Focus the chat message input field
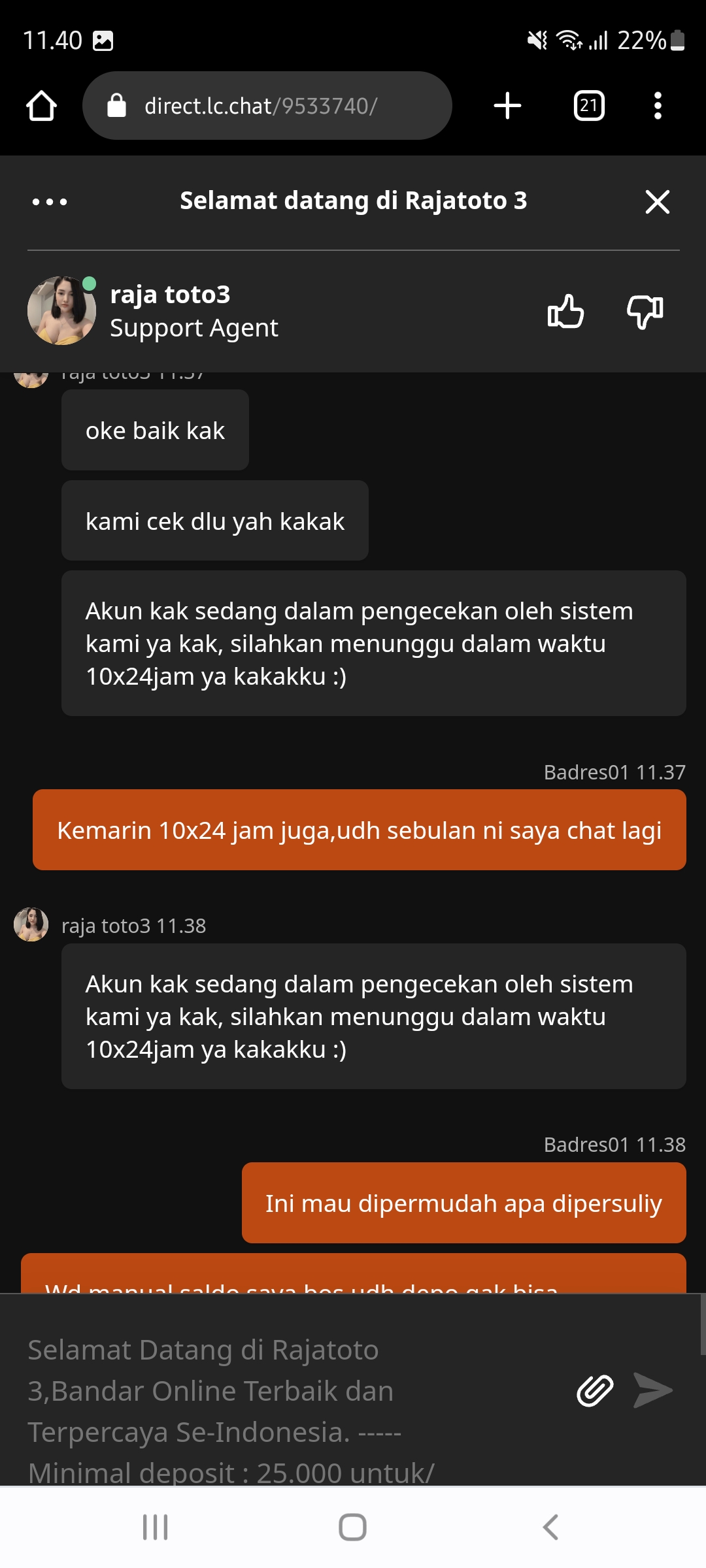This screenshot has width=706, height=1568. tap(288, 1390)
